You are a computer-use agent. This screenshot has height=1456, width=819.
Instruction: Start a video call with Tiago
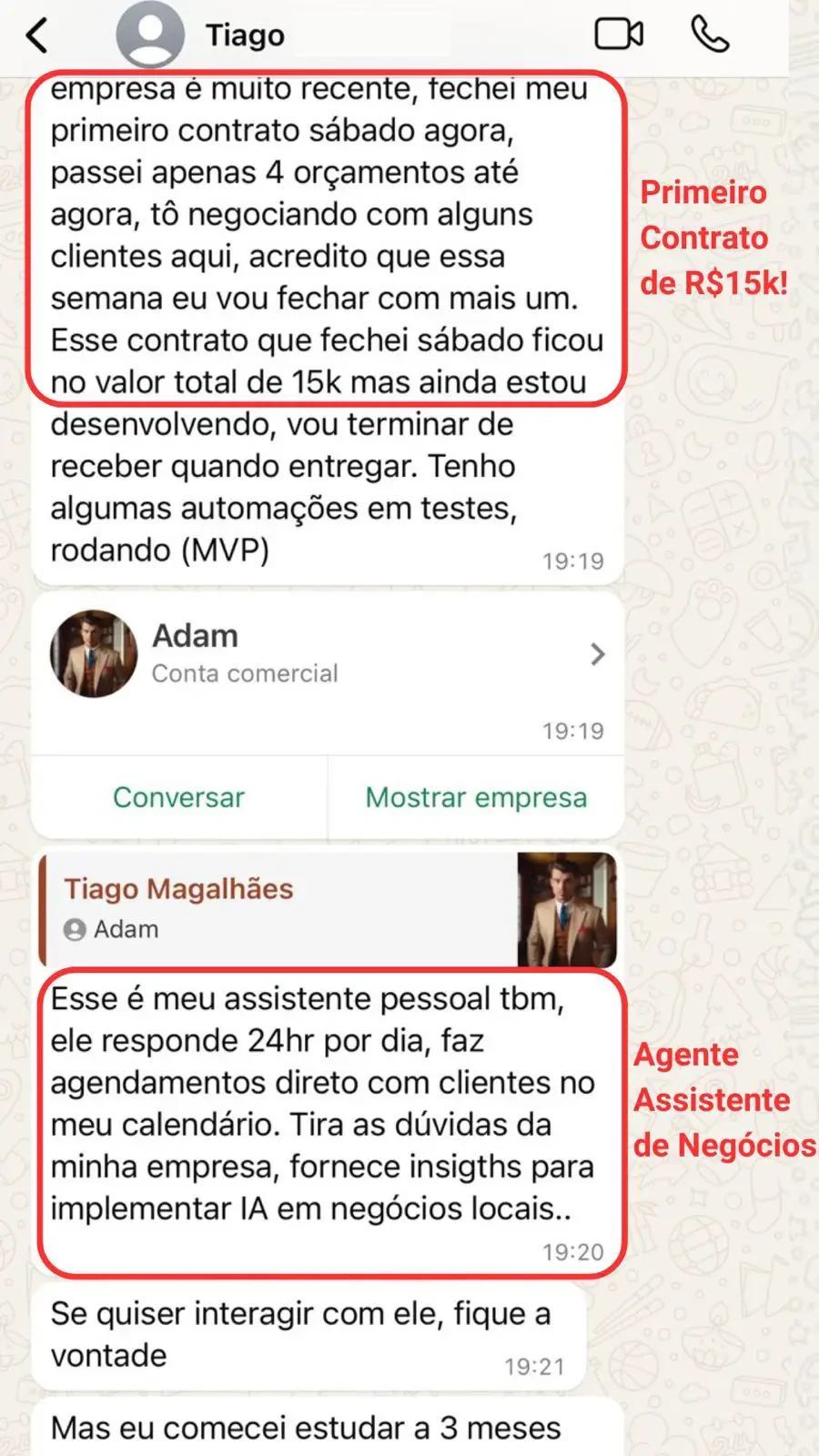(619, 35)
